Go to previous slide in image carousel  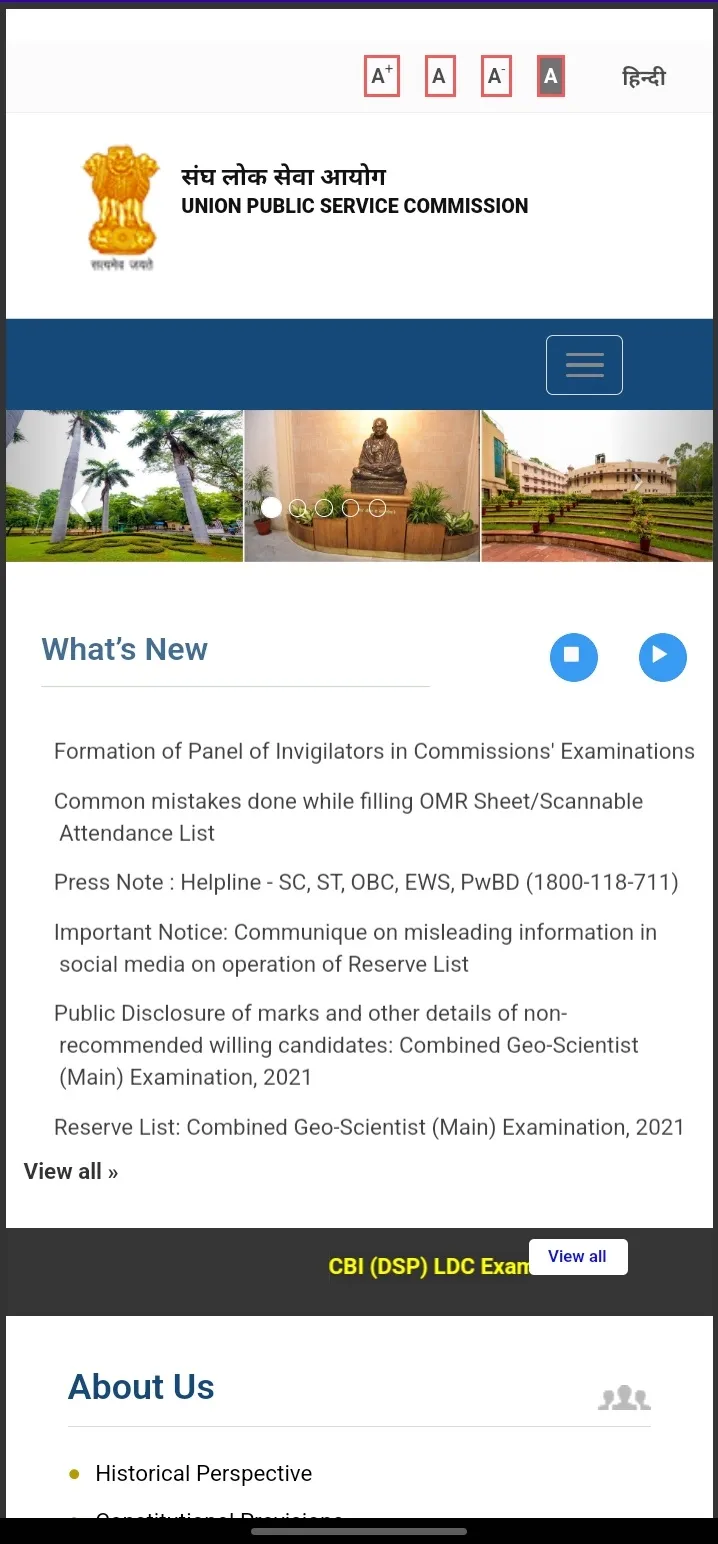[x=78, y=500]
